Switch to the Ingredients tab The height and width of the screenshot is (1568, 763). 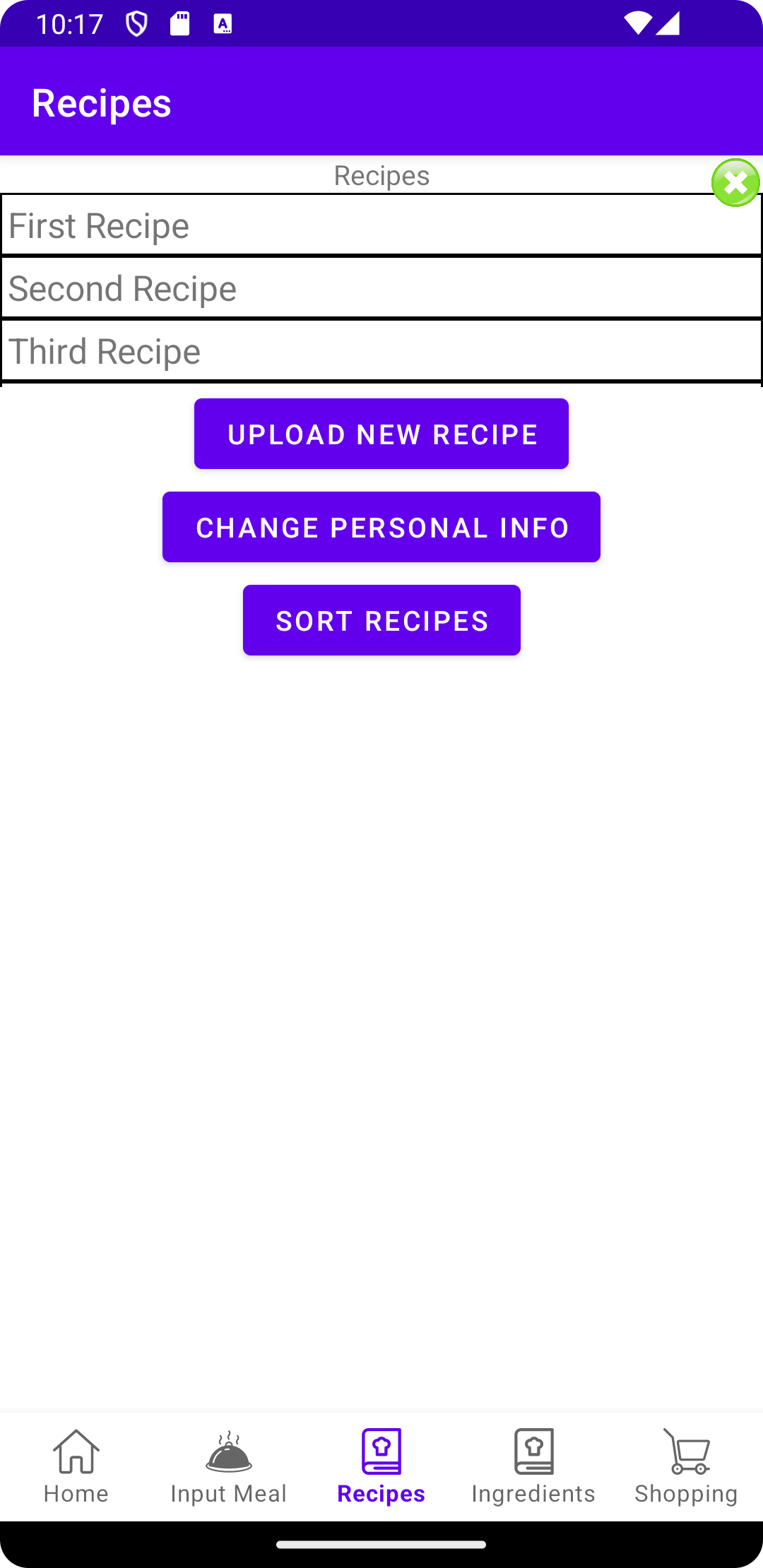click(x=534, y=1466)
